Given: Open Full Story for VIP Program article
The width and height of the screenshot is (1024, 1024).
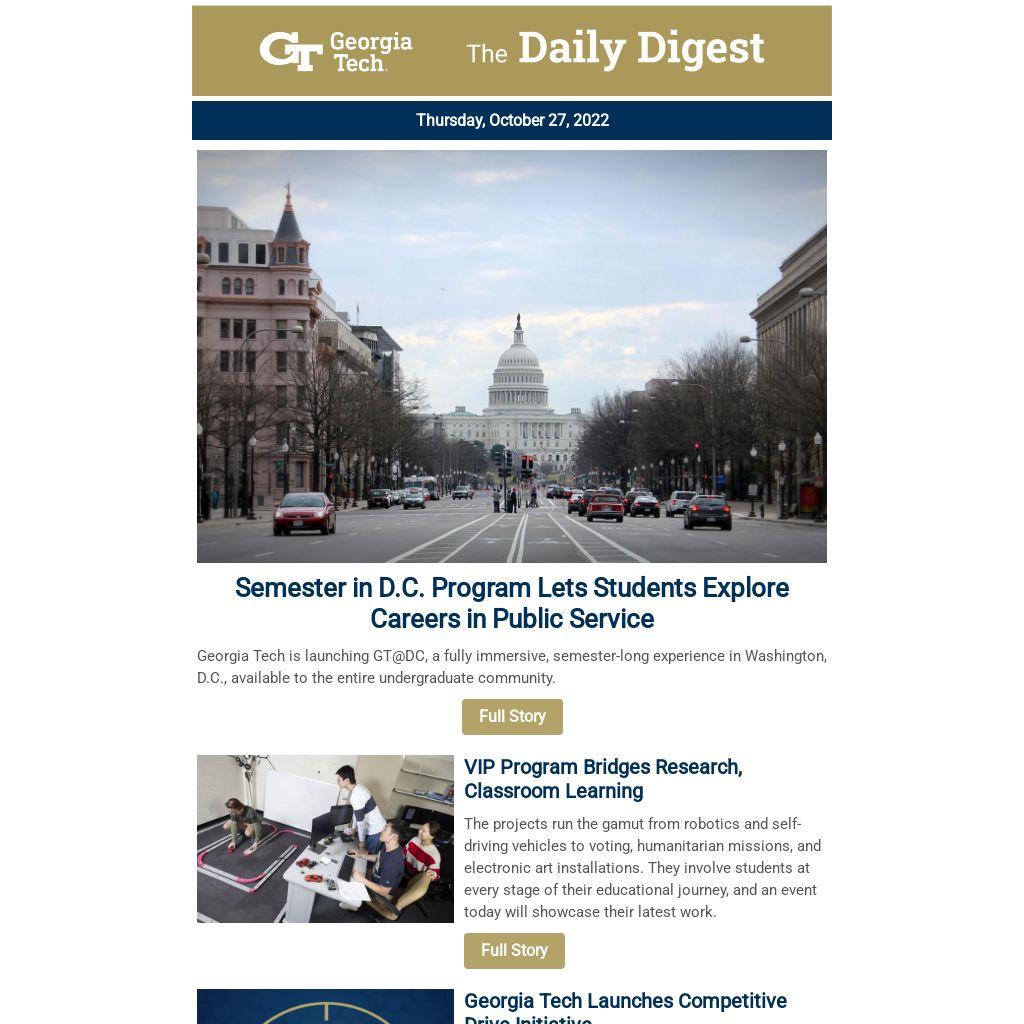Looking at the screenshot, I should coord(514,950).
